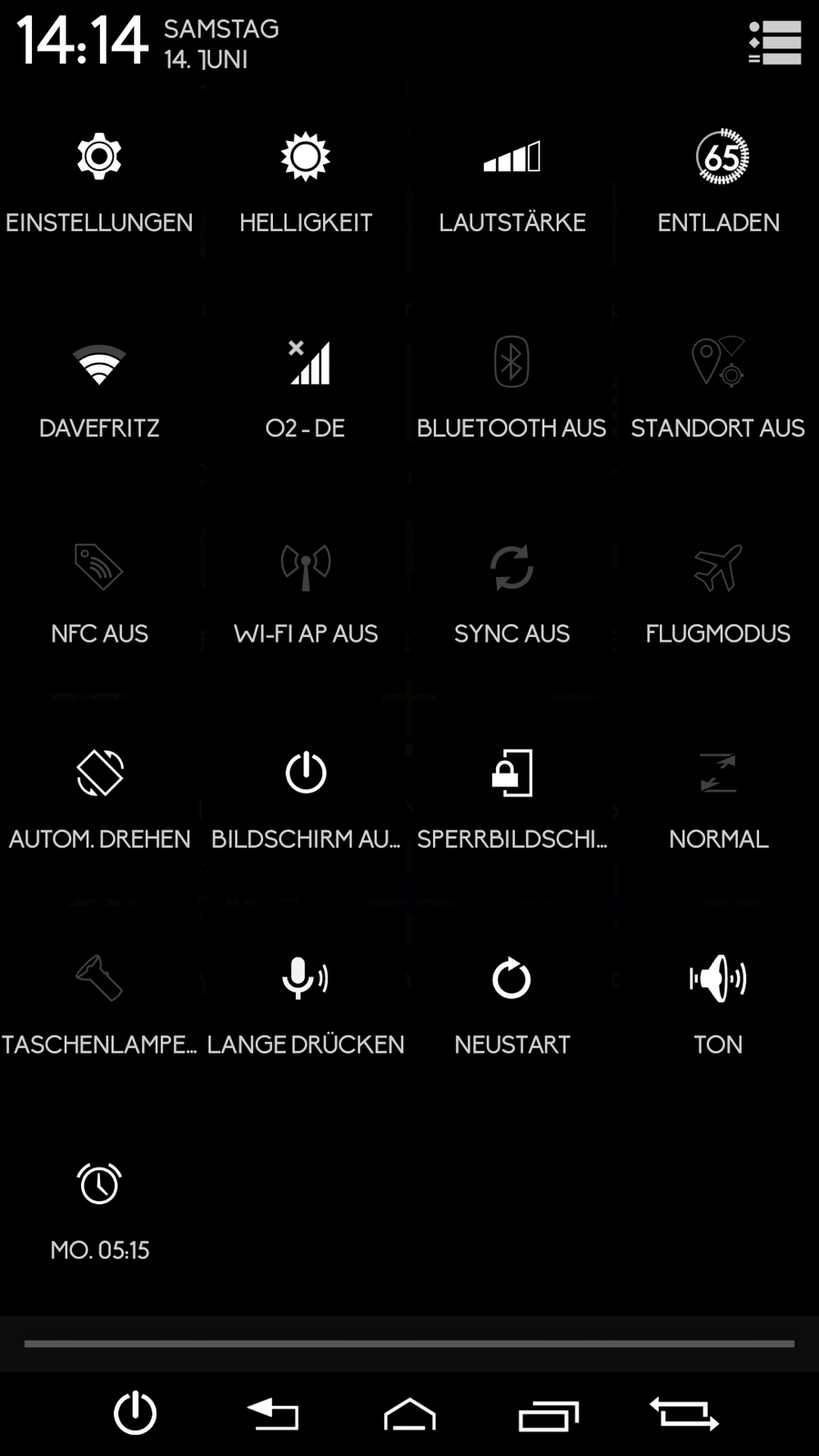Enable the Standort location tile

[x=718, y=387]
